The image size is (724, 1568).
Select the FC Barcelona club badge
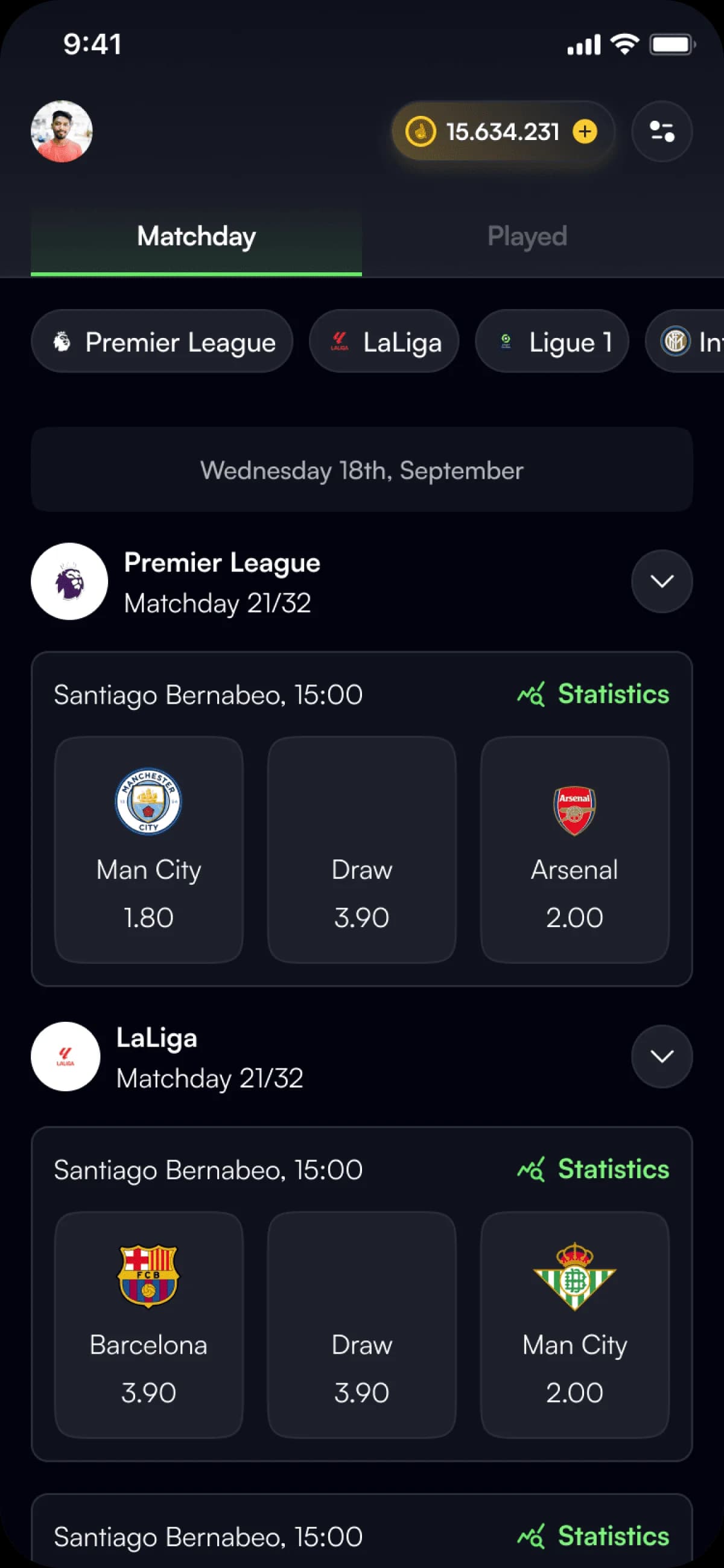pos(148,1276)
